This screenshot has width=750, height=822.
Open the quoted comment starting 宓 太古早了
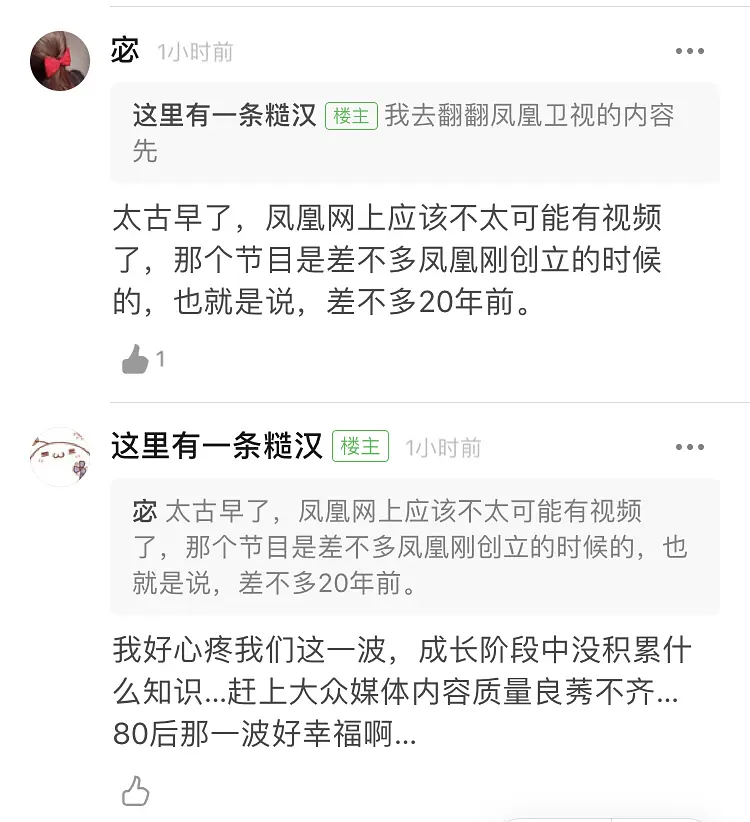[414, 546]
